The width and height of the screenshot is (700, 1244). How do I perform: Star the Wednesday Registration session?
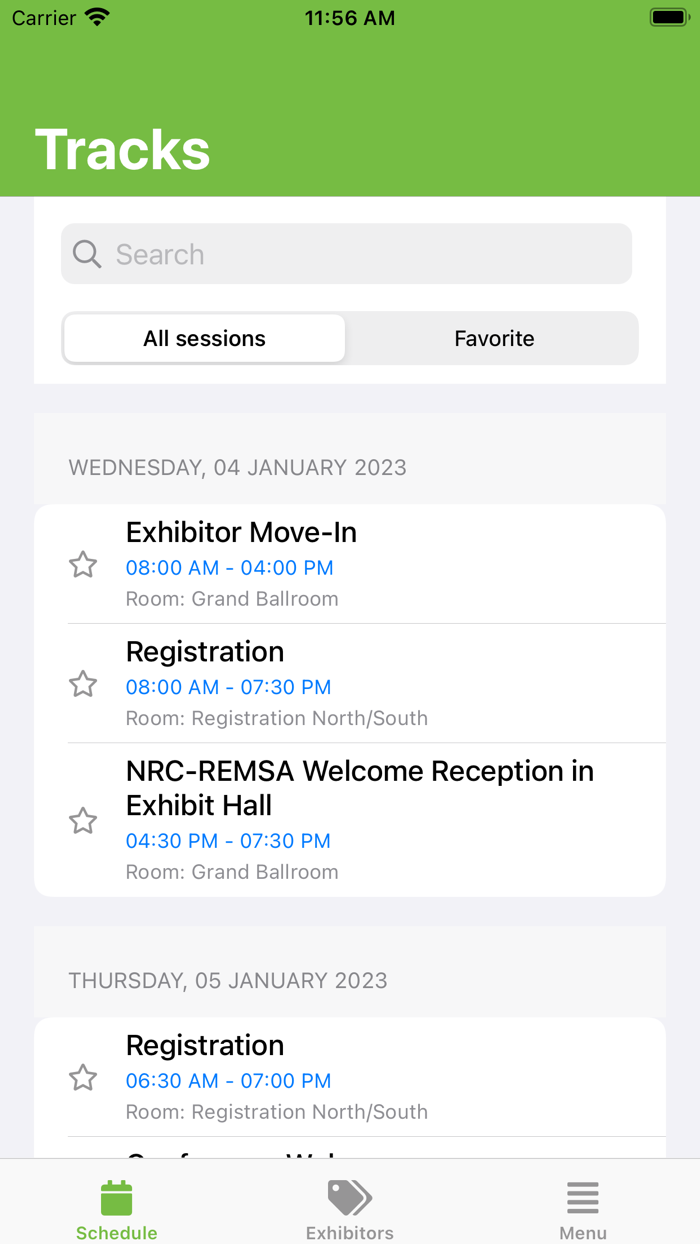pos(83,684)
